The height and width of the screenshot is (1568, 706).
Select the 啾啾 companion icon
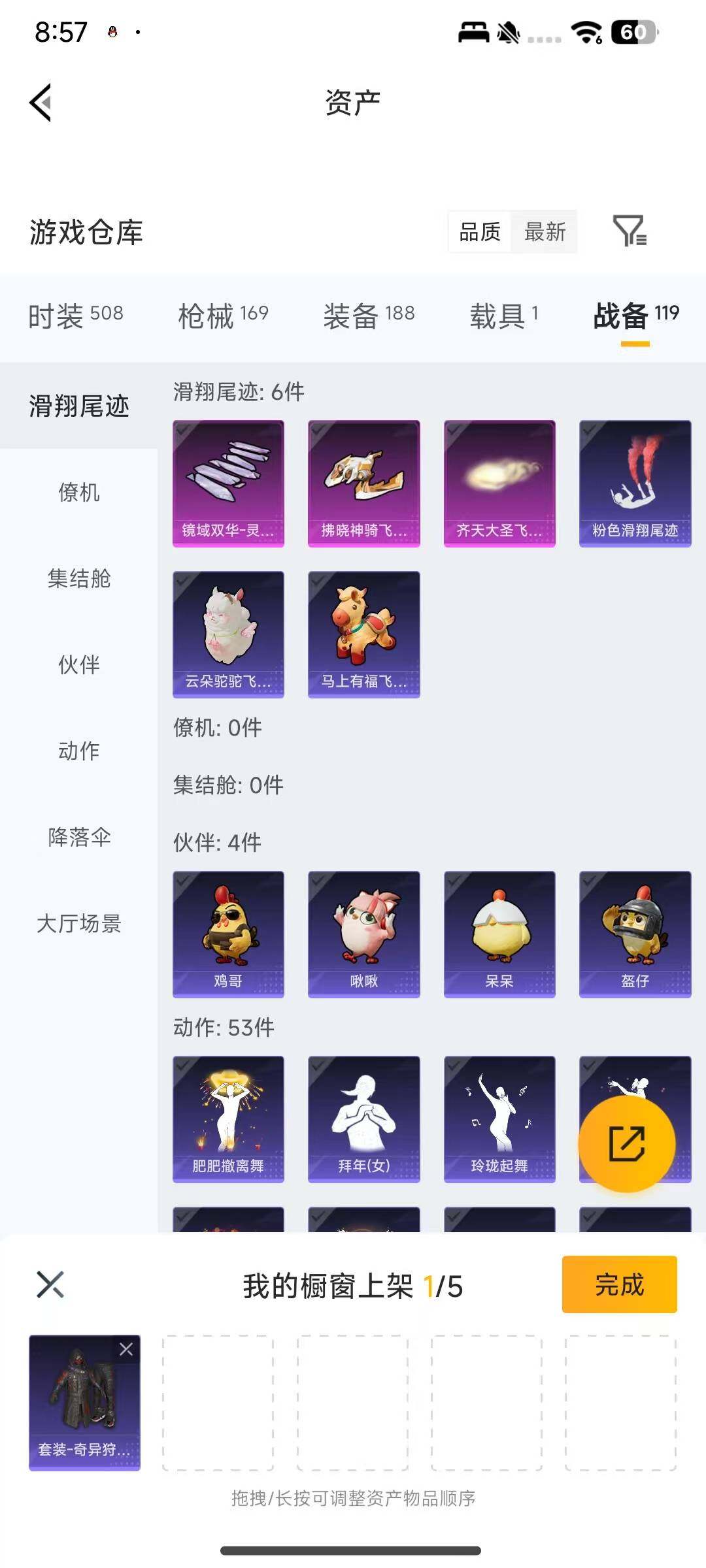pyautogui.click(x=363, y=931)
